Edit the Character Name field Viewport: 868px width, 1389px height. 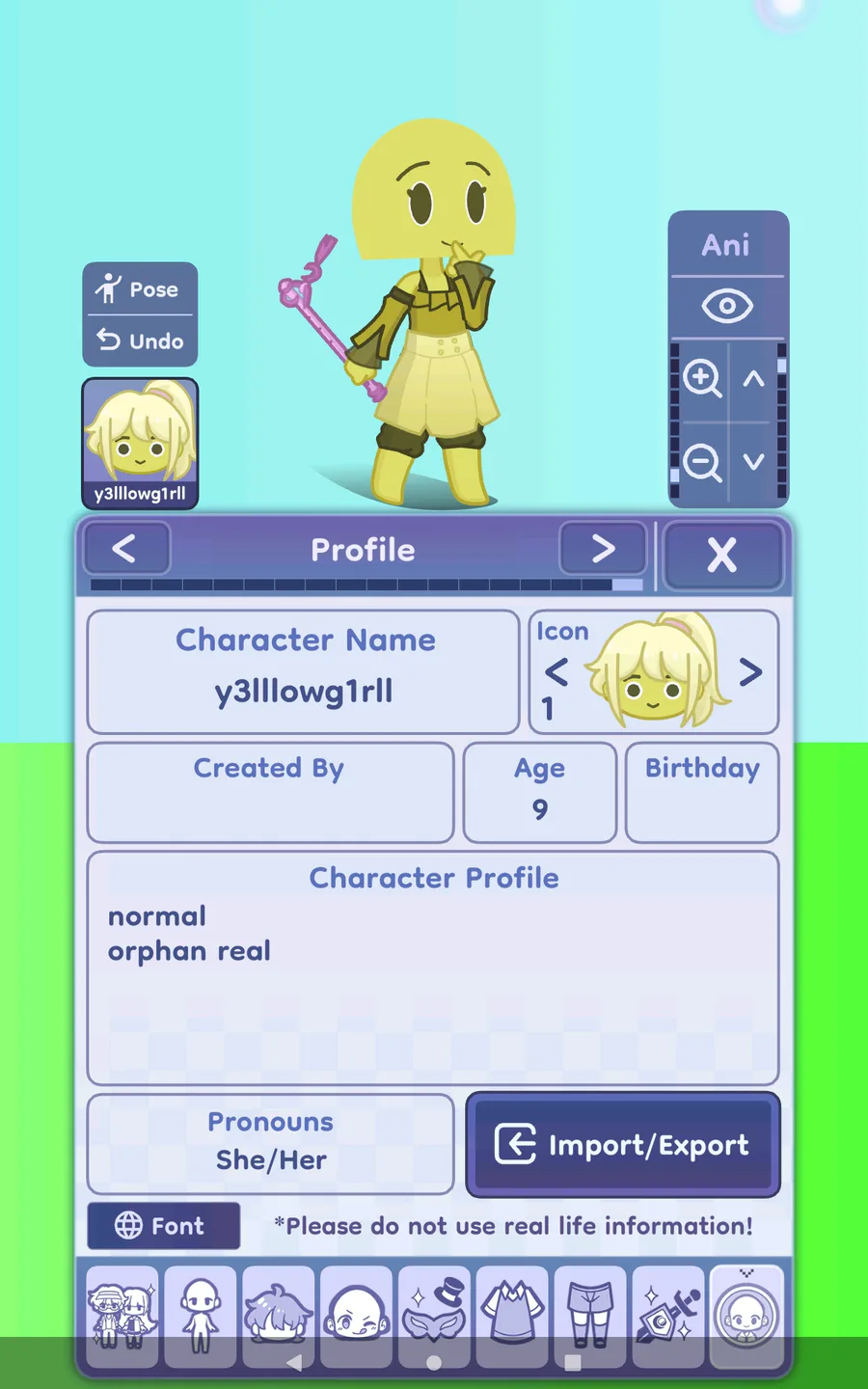304,671
